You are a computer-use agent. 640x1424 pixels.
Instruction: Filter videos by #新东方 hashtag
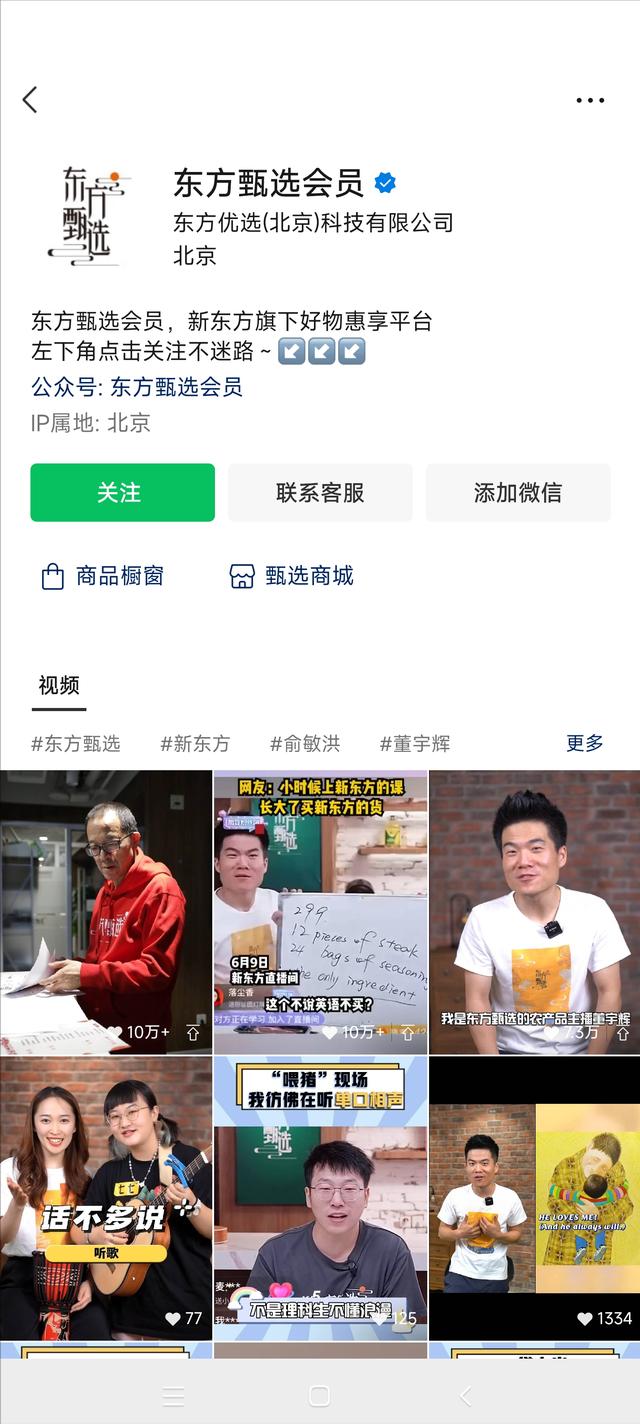click(195, 743)
